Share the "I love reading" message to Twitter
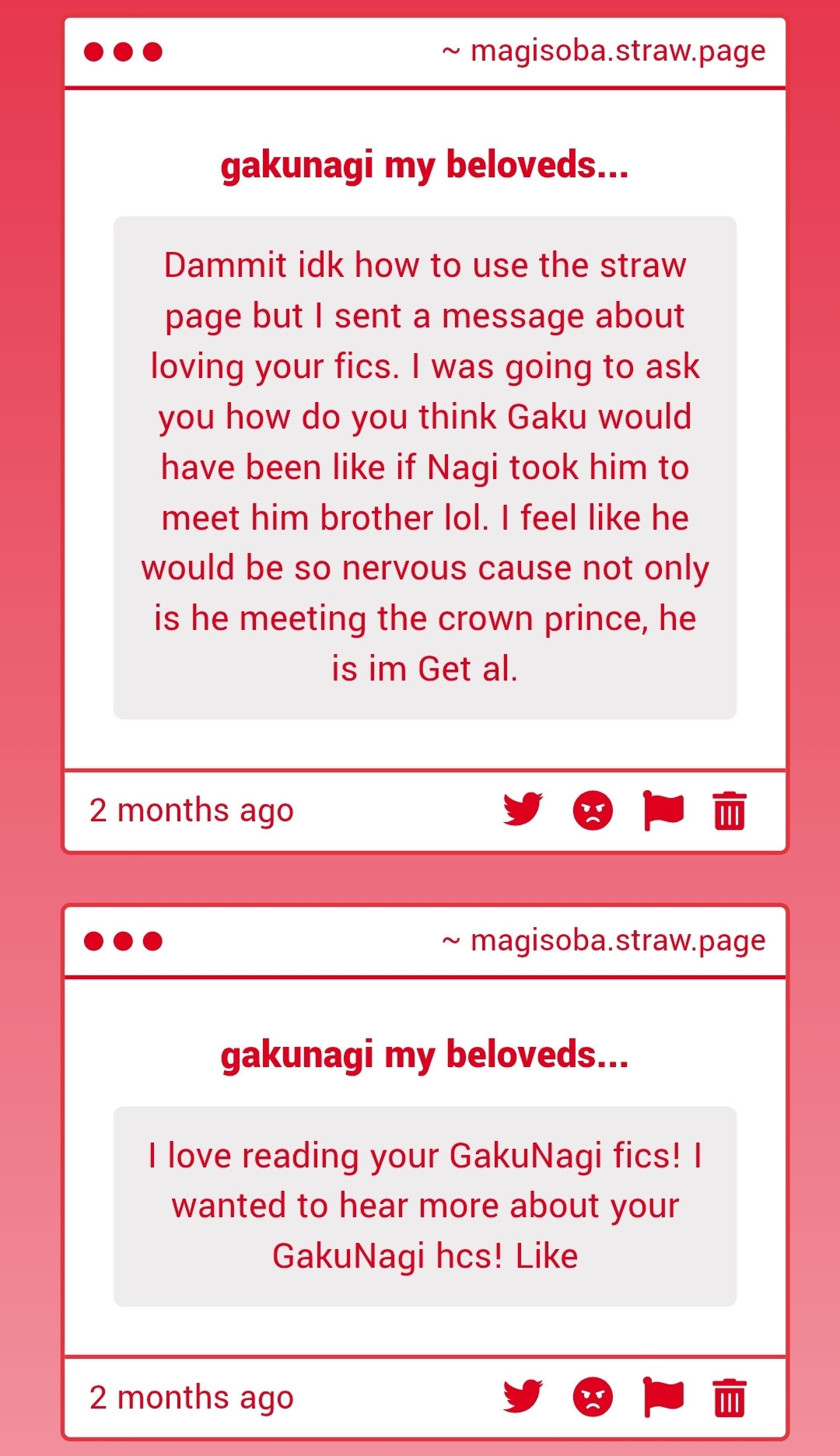Image resolution: width=840 pixels, height=1456 pixels. (522, 1397)
